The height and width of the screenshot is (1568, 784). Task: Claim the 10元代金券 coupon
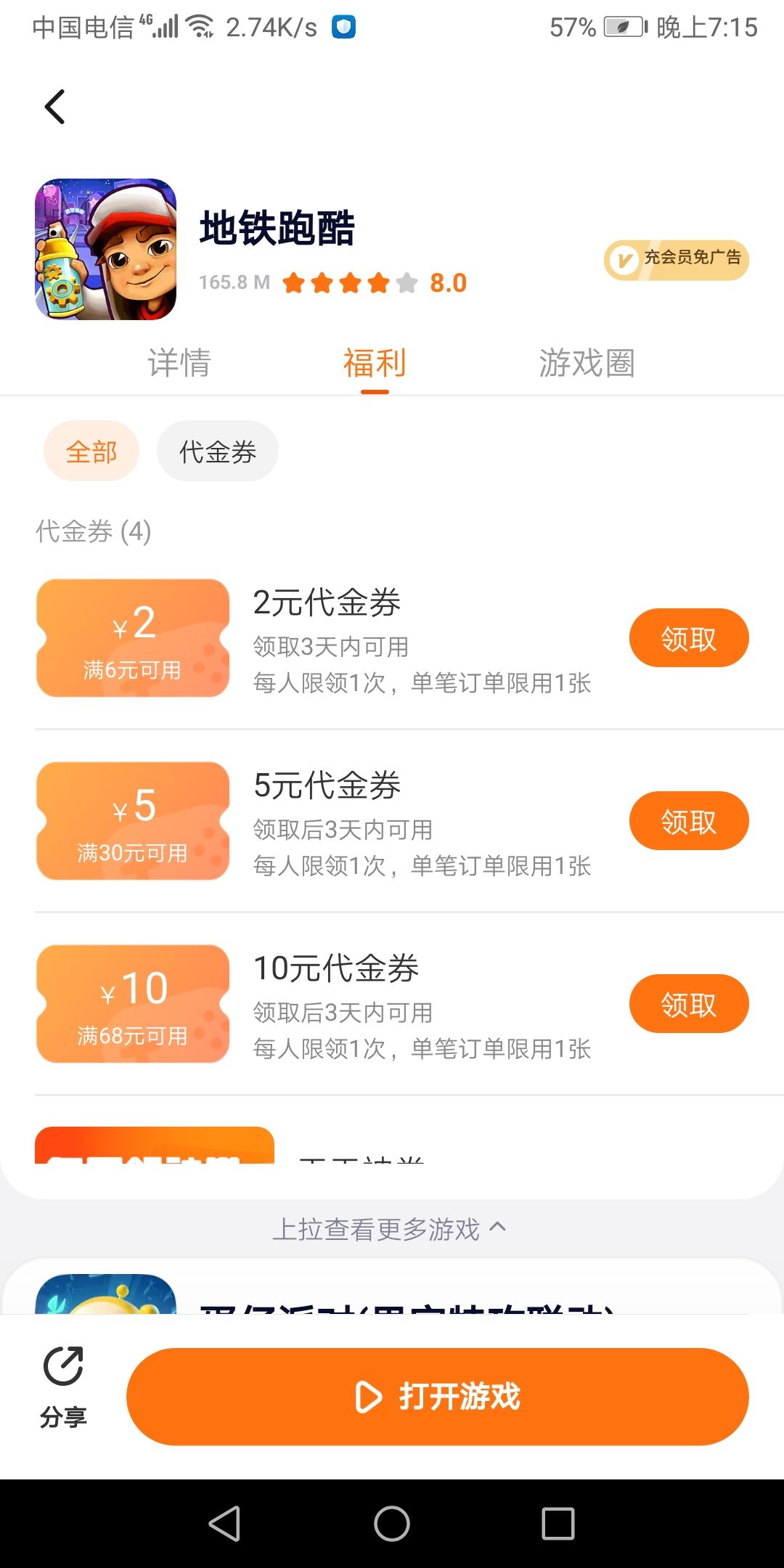(688, 1004)
